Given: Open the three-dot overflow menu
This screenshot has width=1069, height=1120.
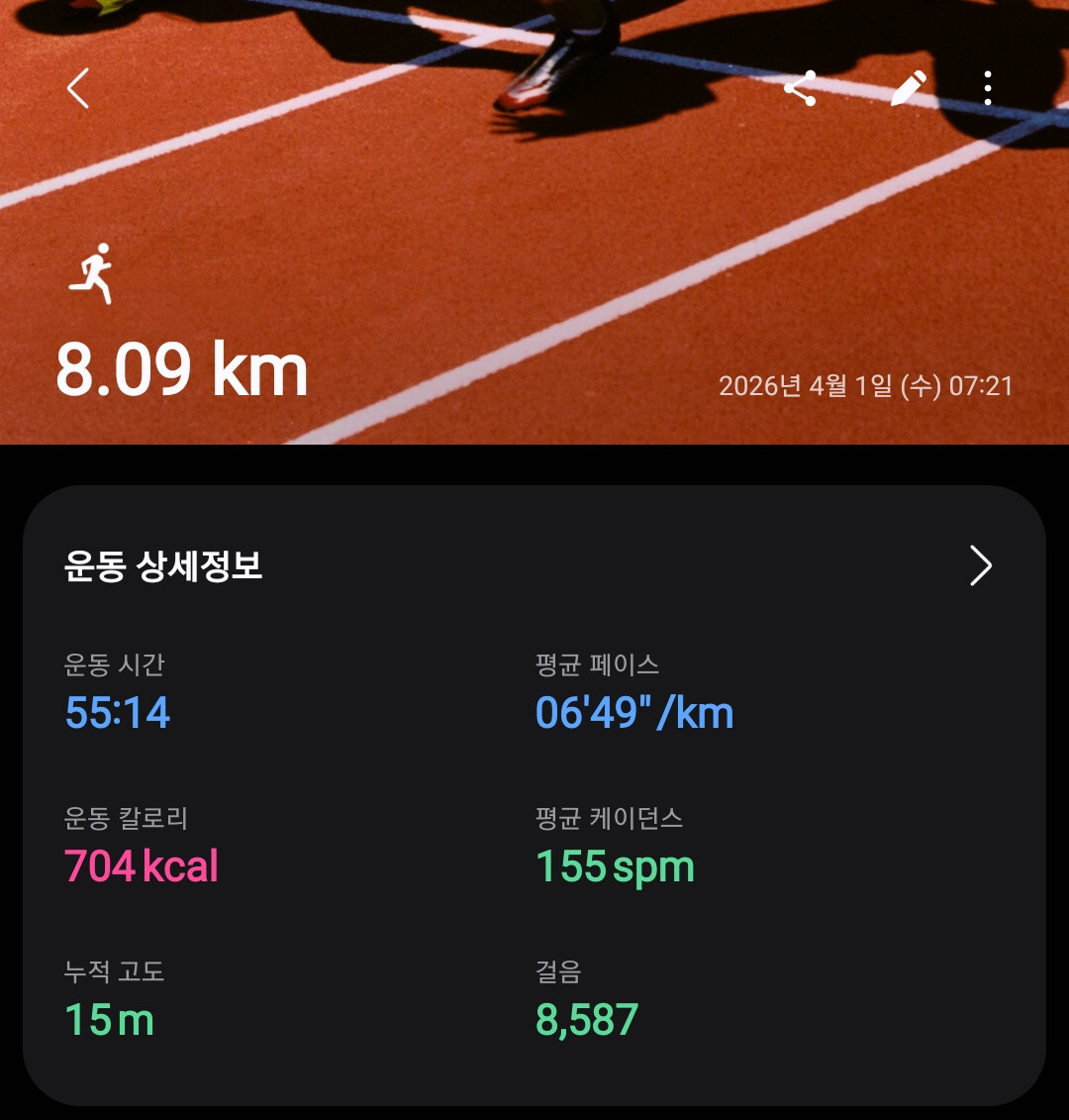Looking at the screenshot, I should [x=987, y=89].
